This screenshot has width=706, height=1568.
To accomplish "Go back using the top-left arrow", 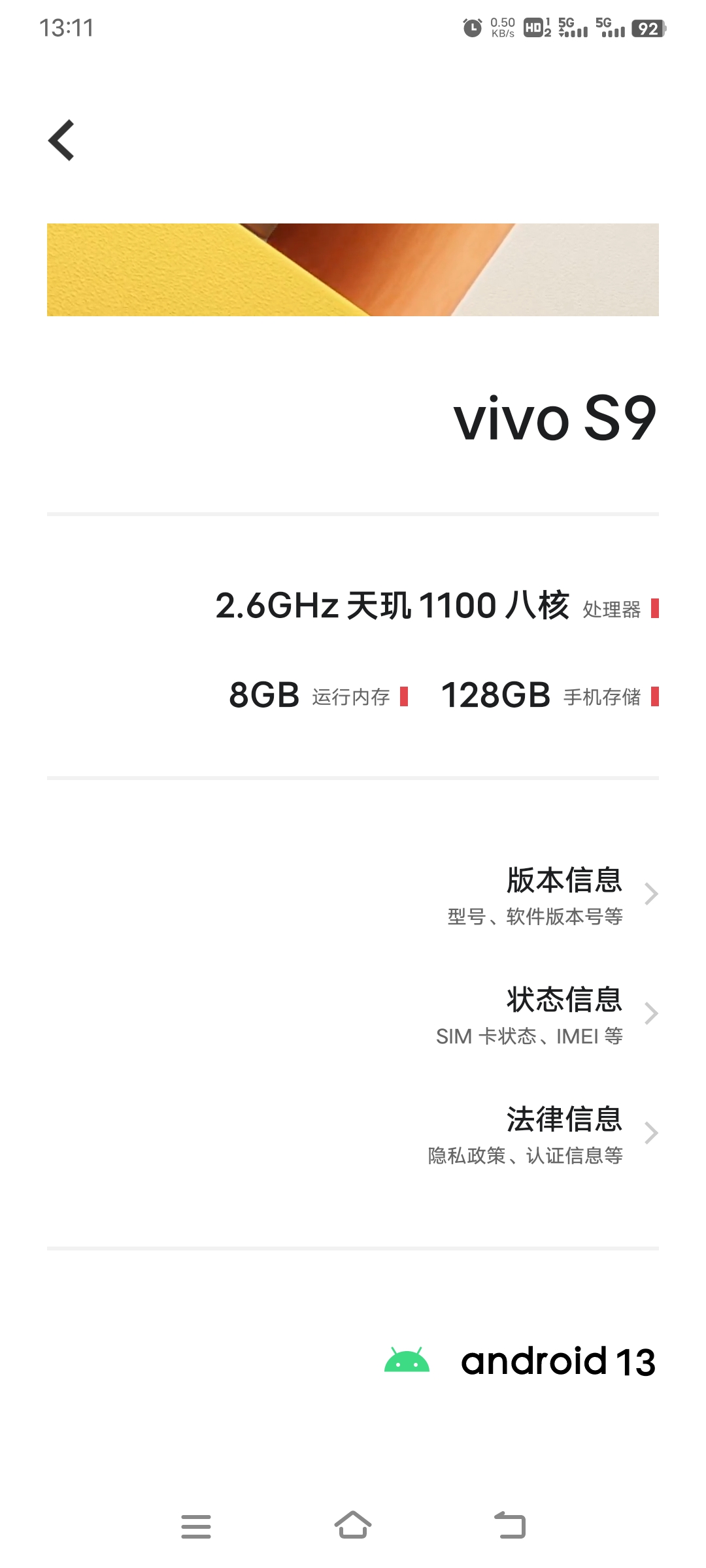I will (x=61, y=140).
